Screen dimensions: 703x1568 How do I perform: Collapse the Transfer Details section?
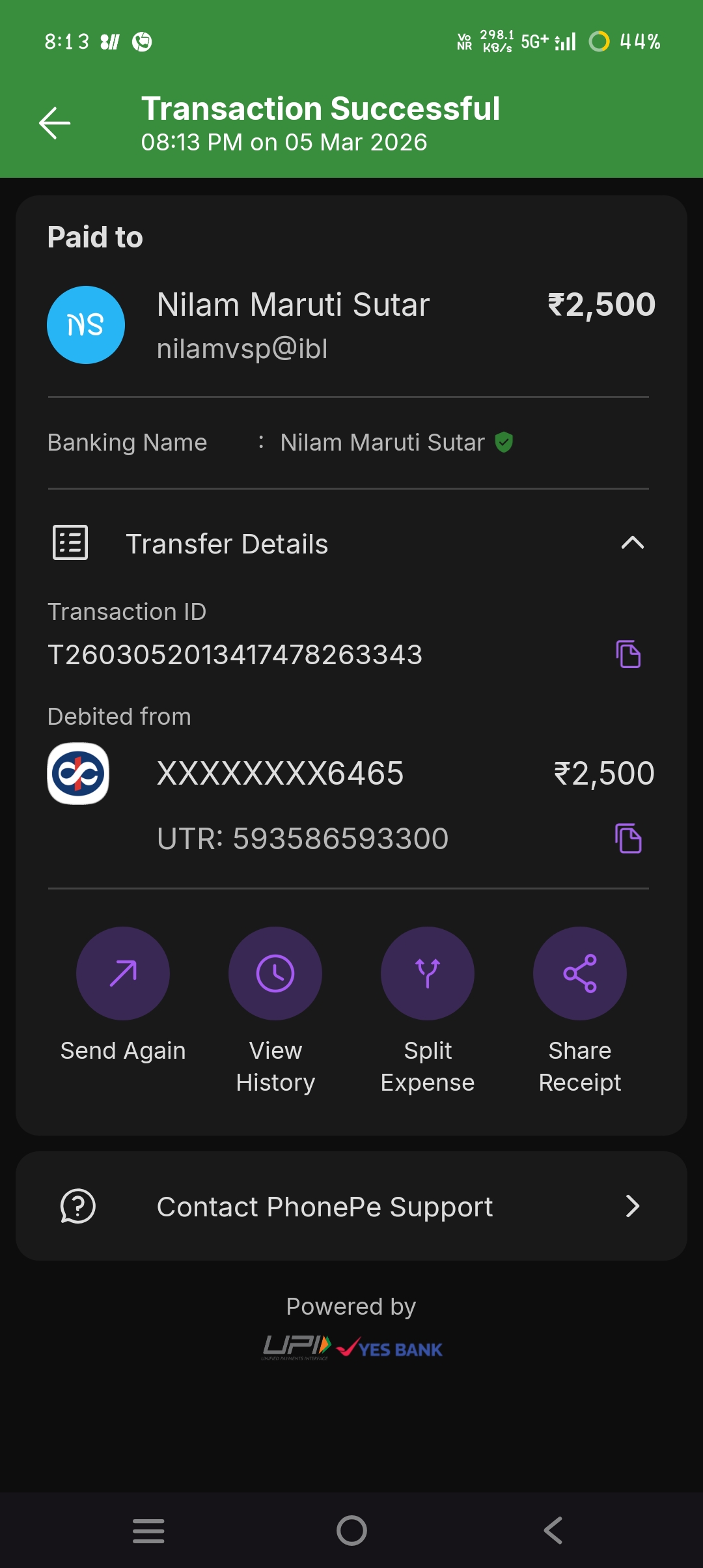pos(632,543)
